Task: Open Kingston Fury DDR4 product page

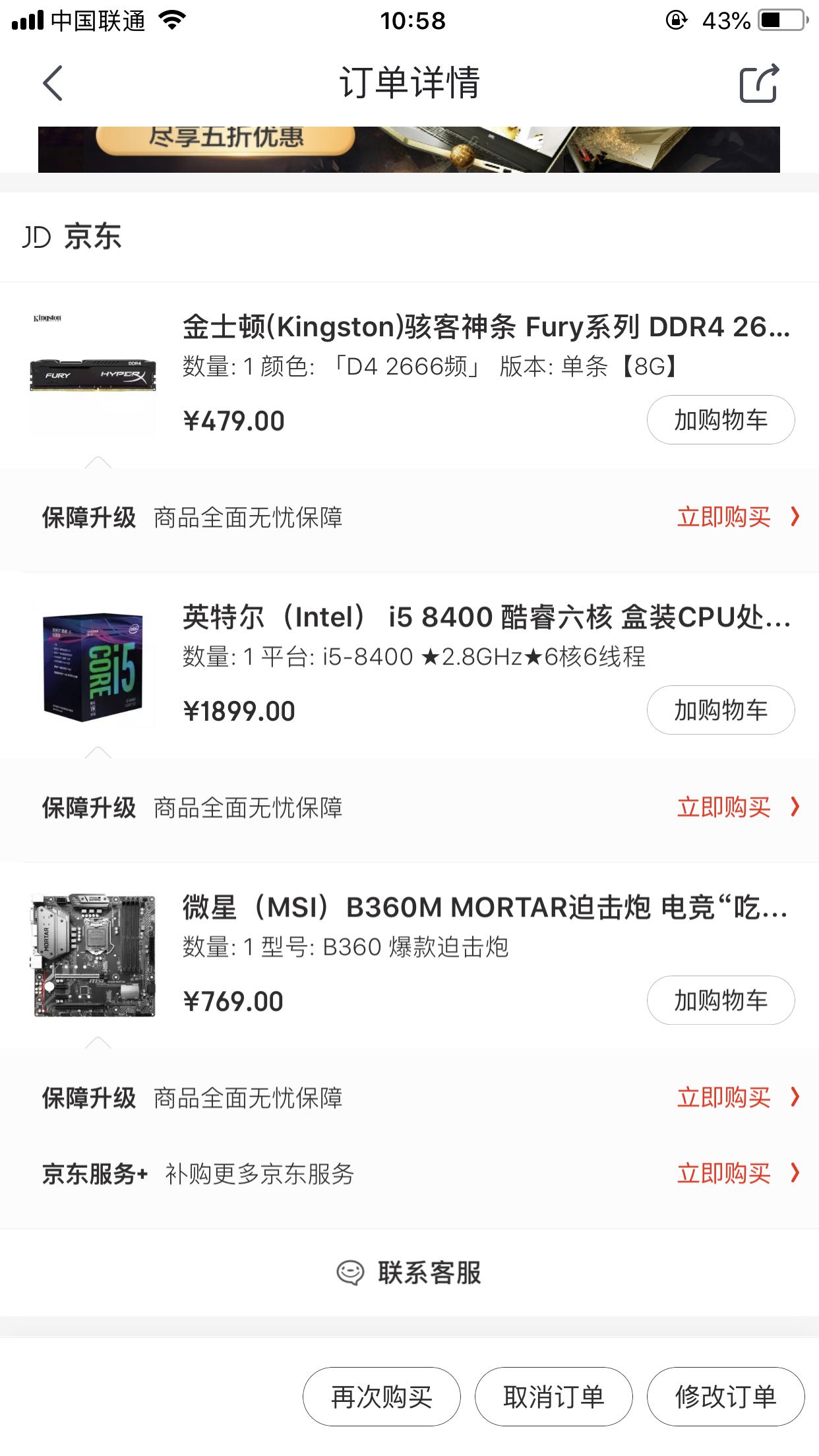Action: pos(485,327)
